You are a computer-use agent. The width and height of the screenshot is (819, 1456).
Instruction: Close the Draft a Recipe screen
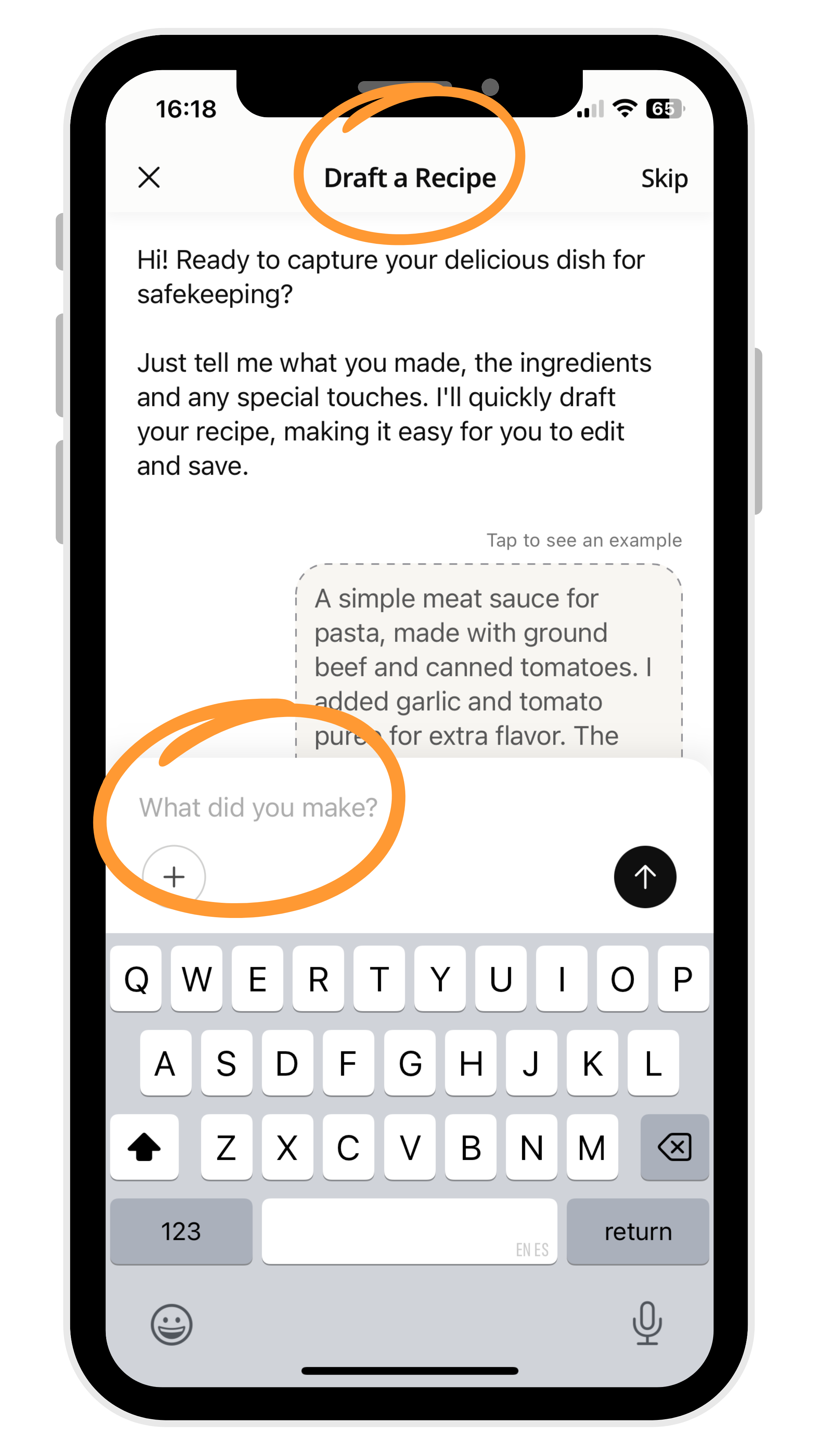(149, 177)
